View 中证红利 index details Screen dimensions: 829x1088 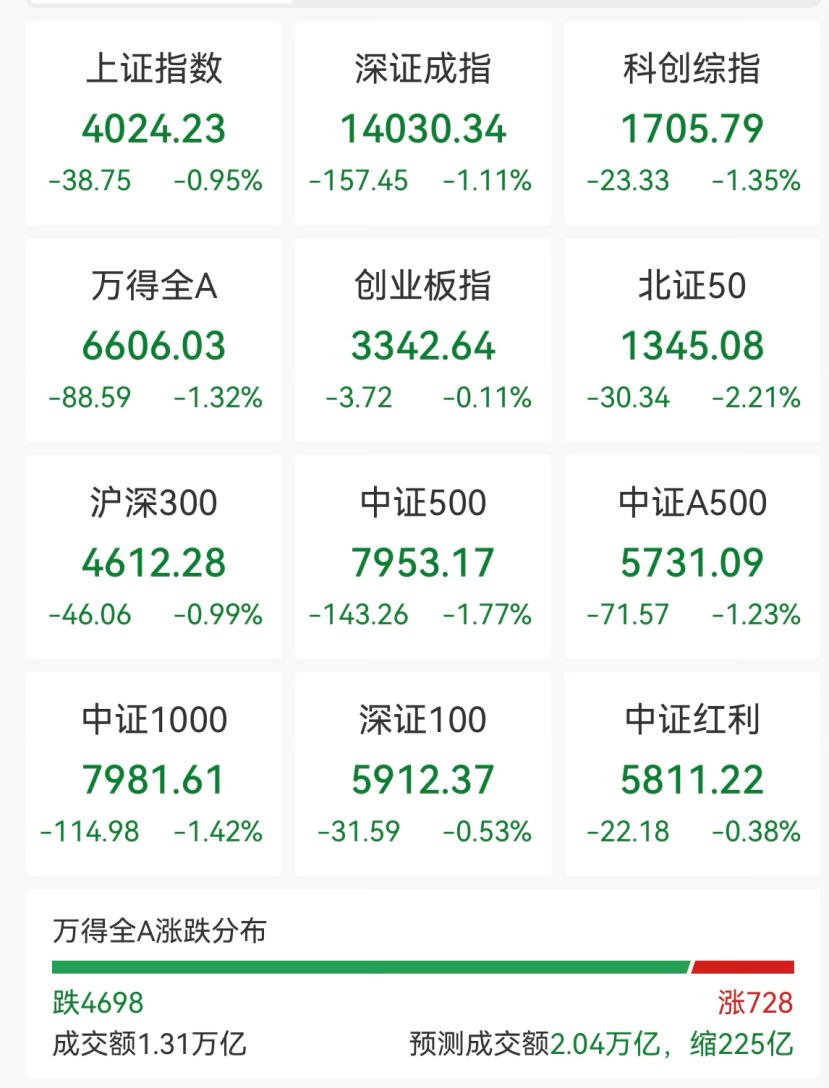(x=692, y=775)
